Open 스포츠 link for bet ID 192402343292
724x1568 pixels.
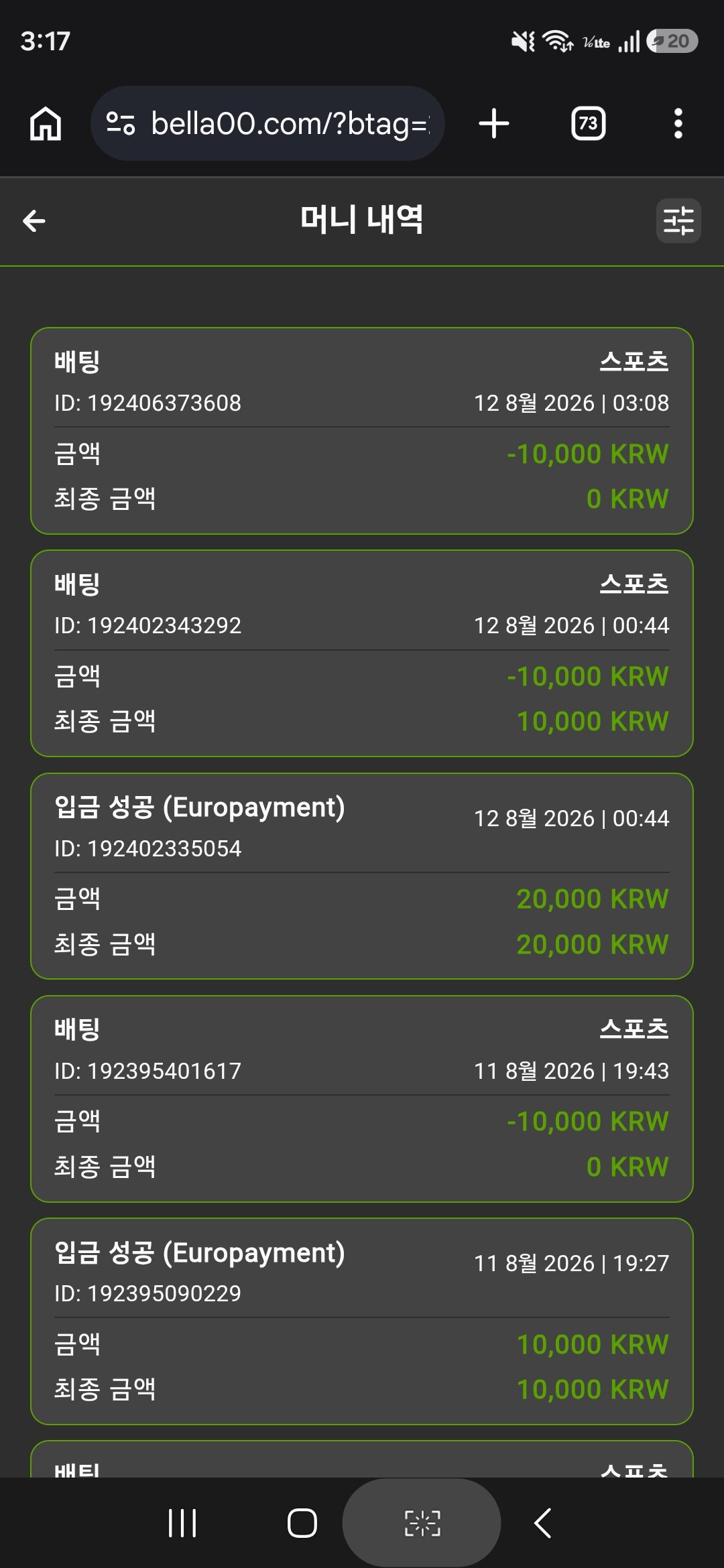[634, 584]
